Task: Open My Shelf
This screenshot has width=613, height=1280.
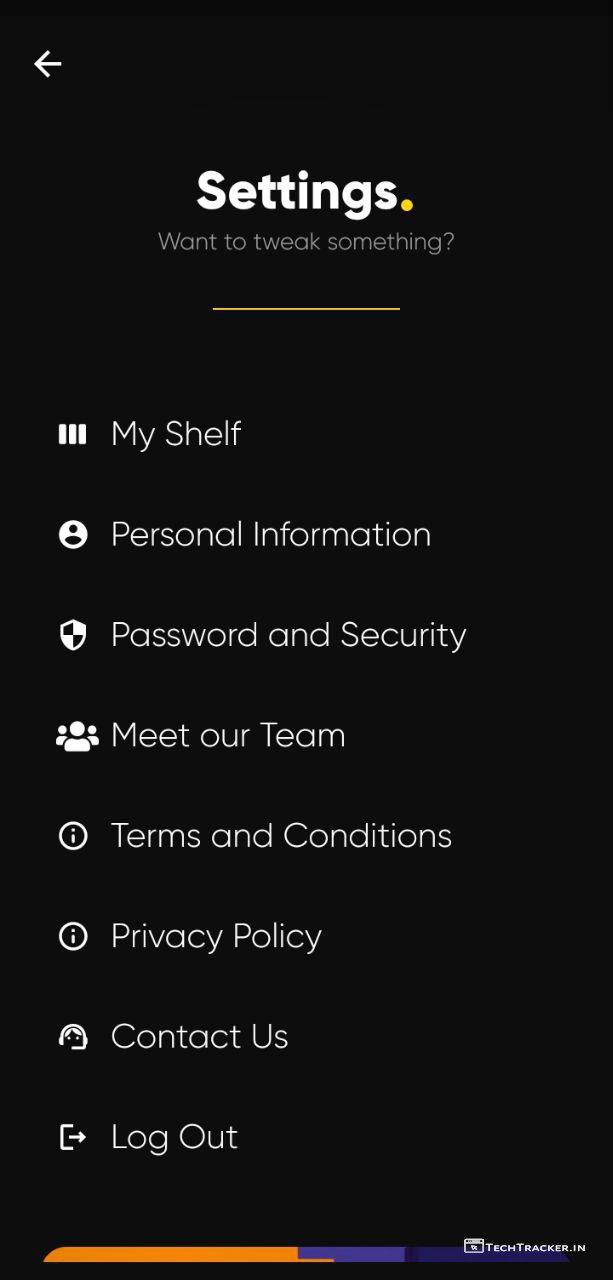Action: (175, 434)
